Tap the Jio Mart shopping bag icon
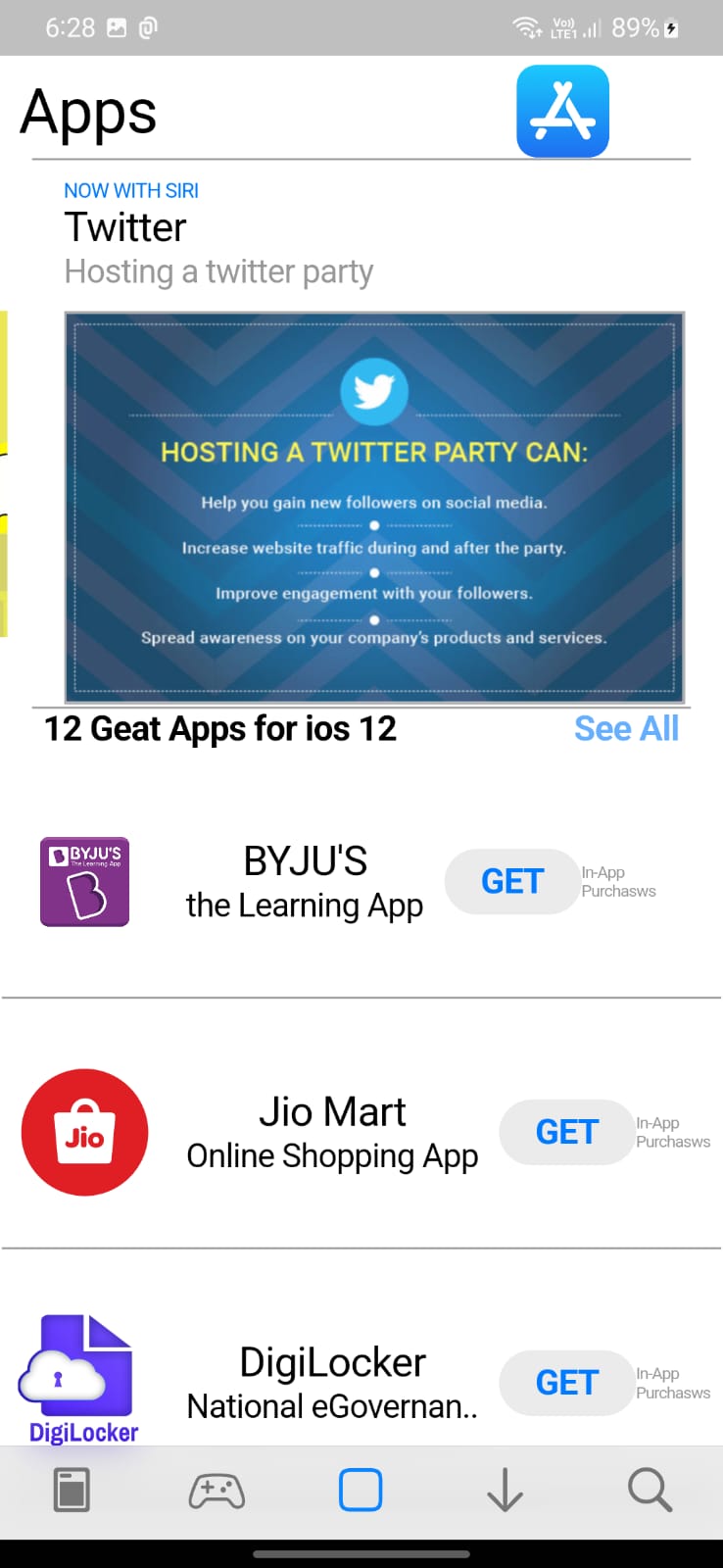 [84, 1132]
